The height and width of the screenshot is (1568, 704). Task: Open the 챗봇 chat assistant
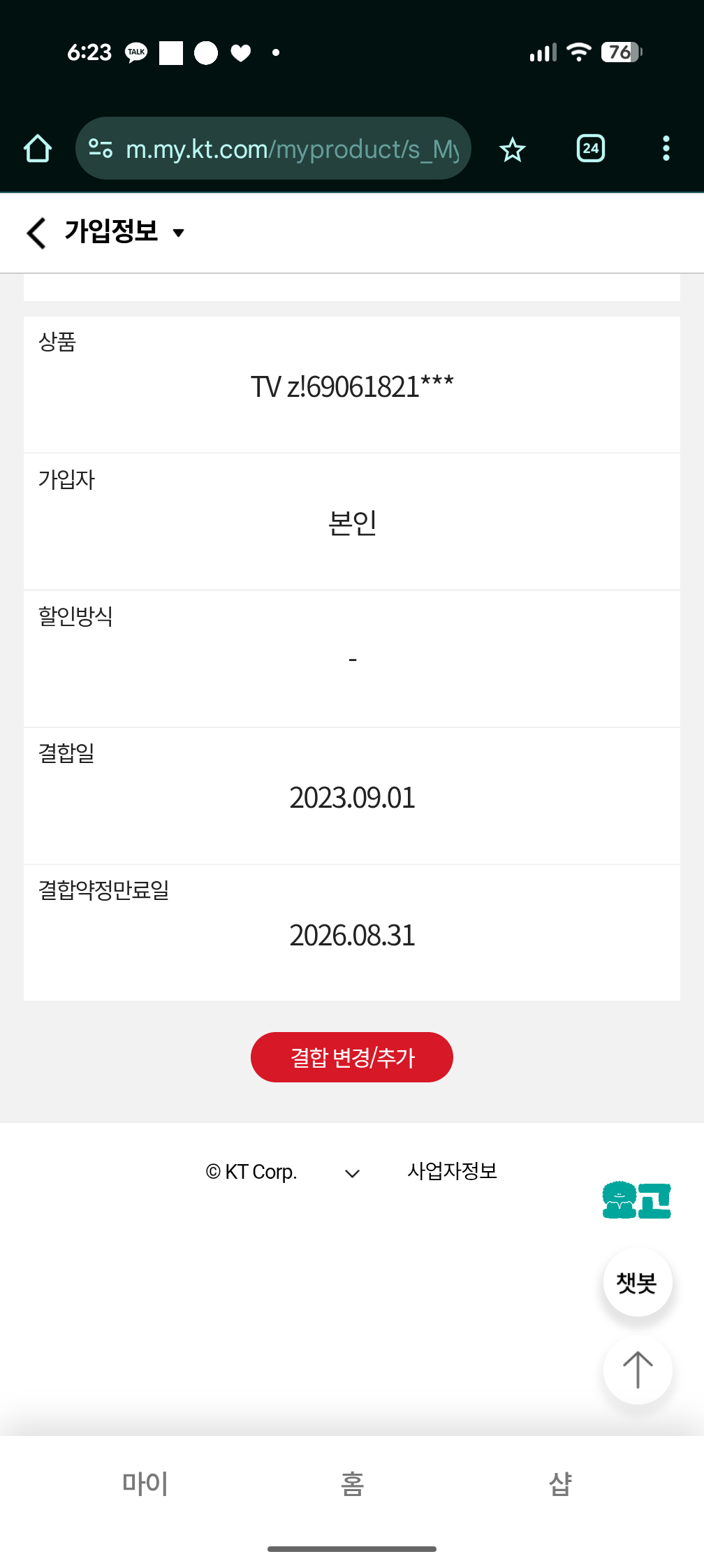pos(637,1282)
